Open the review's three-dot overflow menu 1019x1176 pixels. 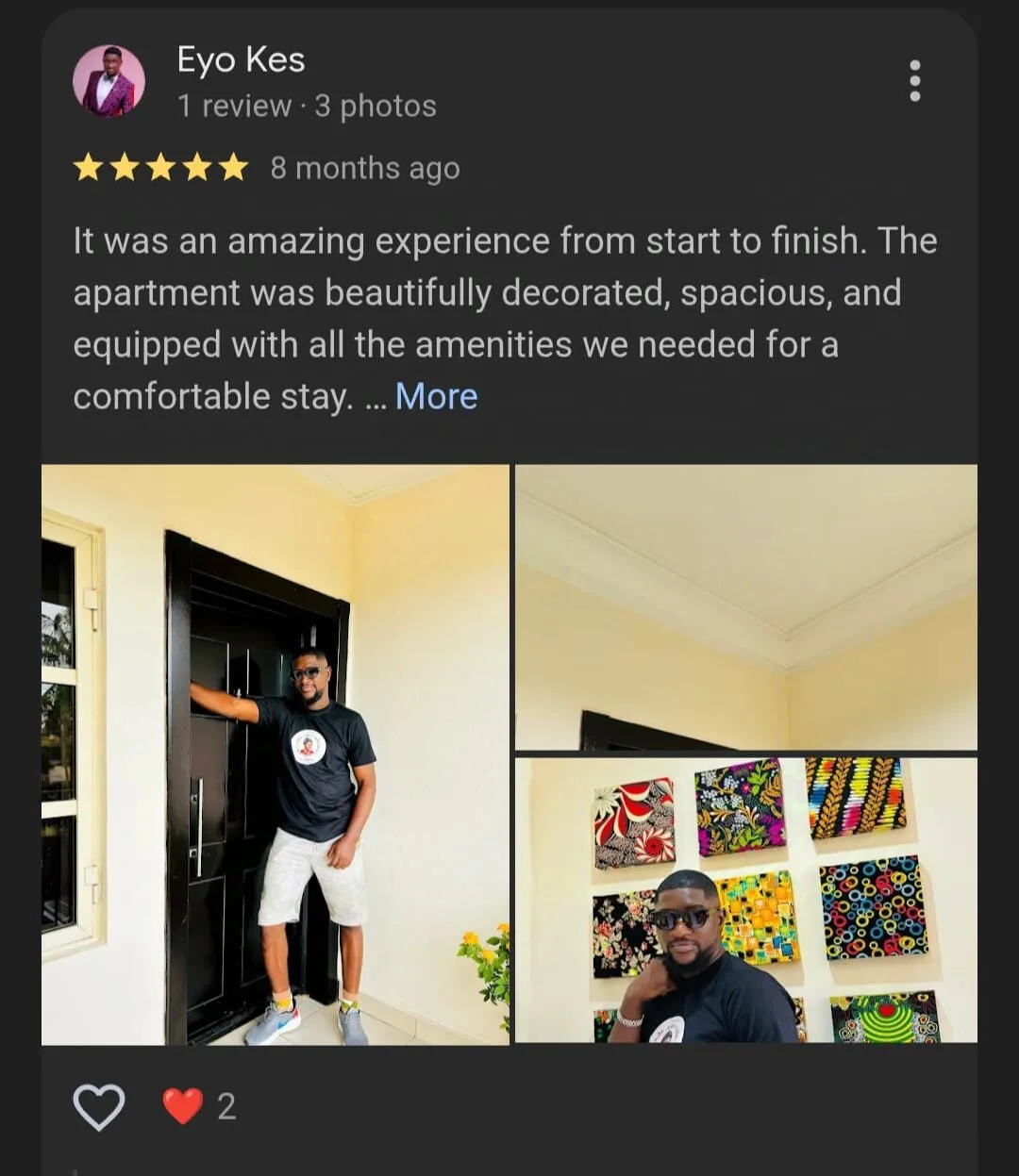pyautogui.click(x=913, y=81)
